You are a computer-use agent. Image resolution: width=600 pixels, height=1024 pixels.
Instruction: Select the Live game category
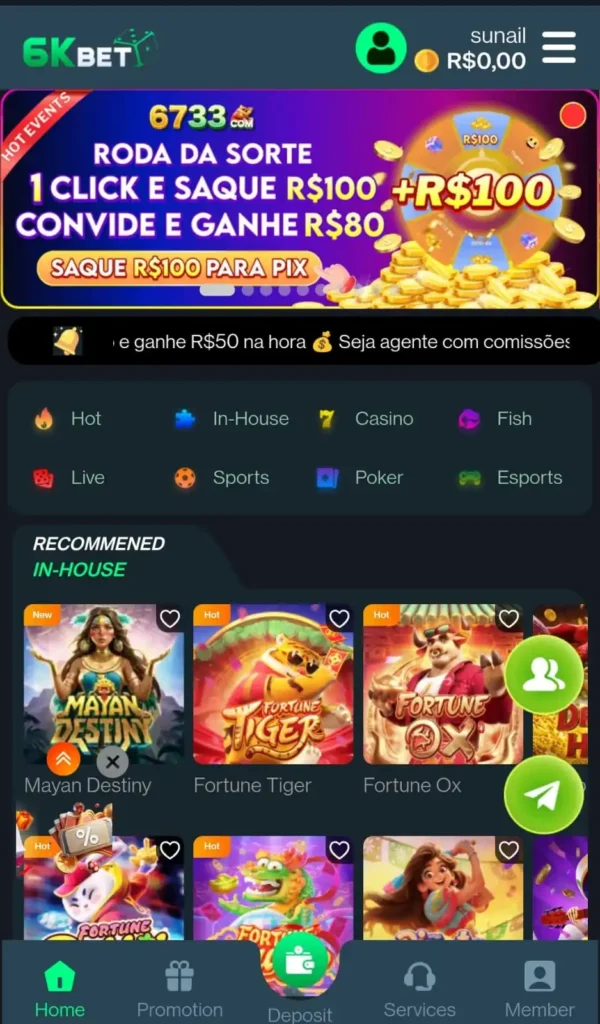coord(69,478)
